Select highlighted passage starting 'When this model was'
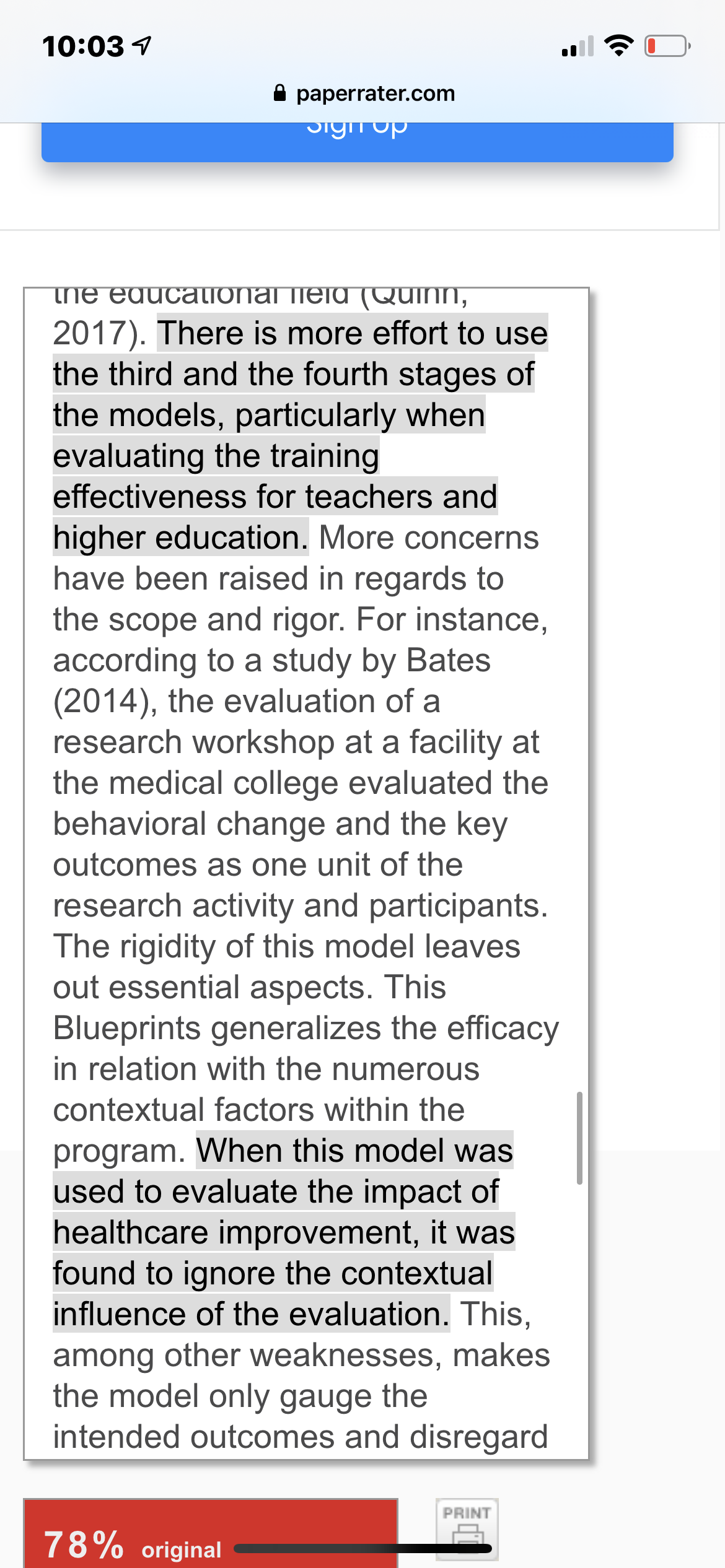 [284, 1232]
